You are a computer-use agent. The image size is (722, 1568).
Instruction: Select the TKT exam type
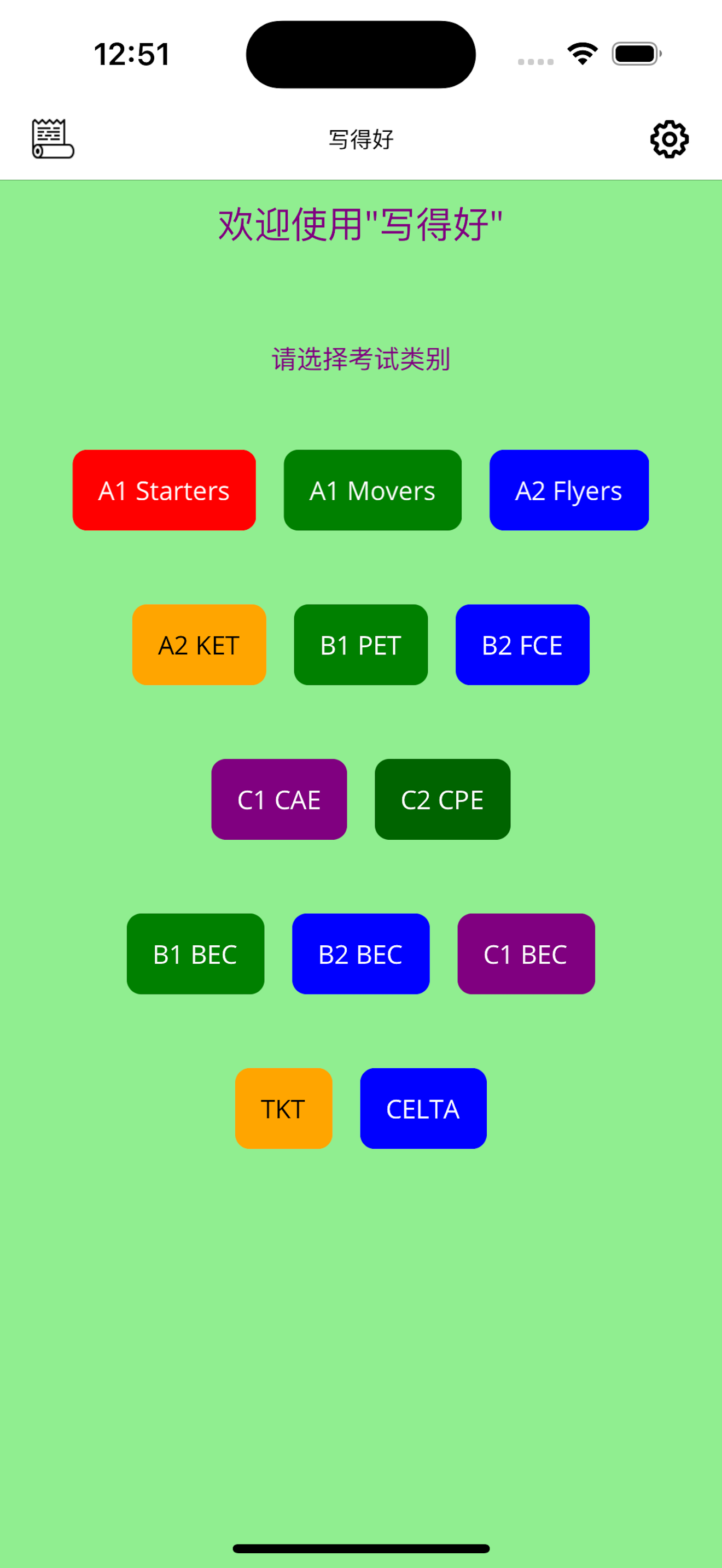coord(284,1108)
